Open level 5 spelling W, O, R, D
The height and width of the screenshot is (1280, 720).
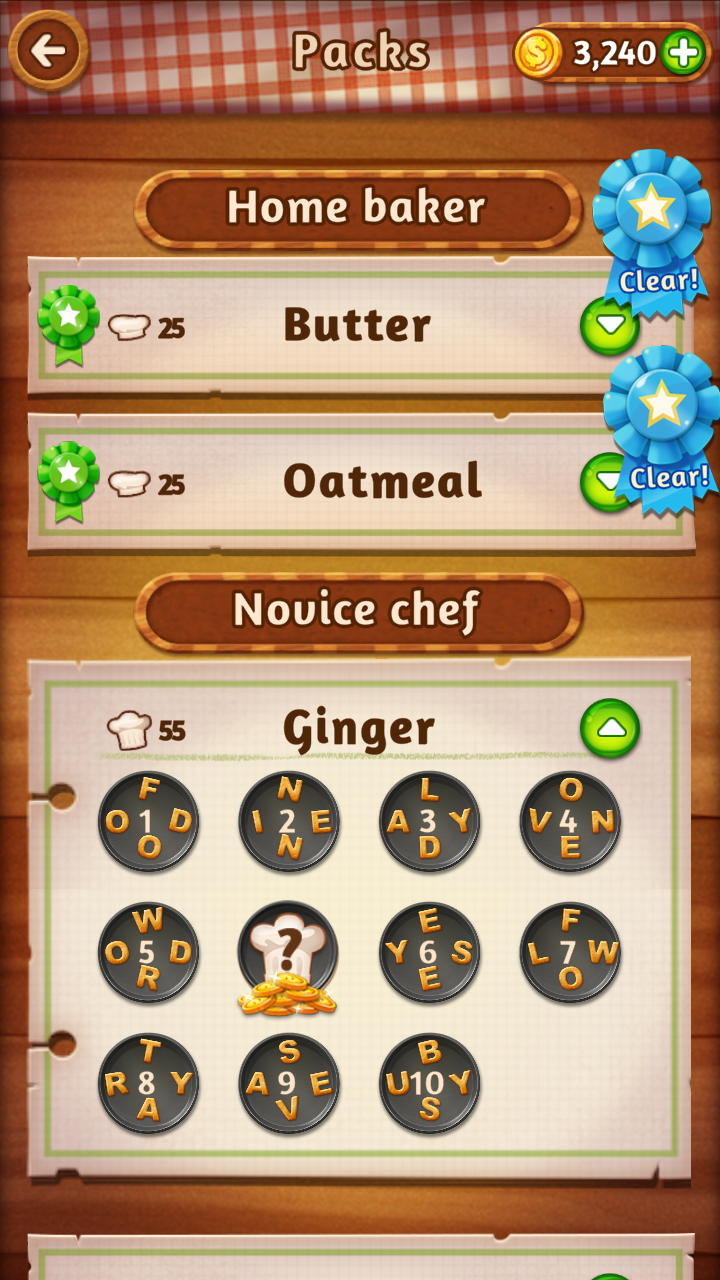(148, 952)
